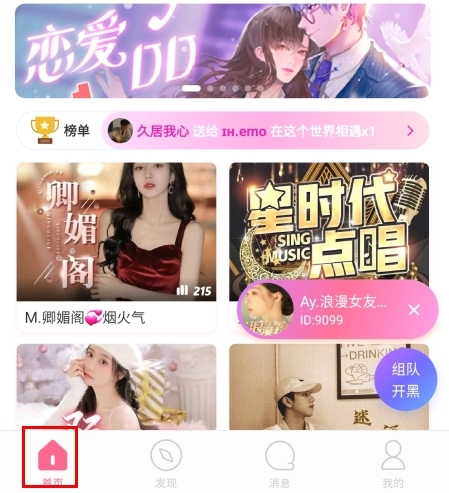This screenshot has width=449, height=493.
Task: Switch to the 发现 tab
Action: 166,462
